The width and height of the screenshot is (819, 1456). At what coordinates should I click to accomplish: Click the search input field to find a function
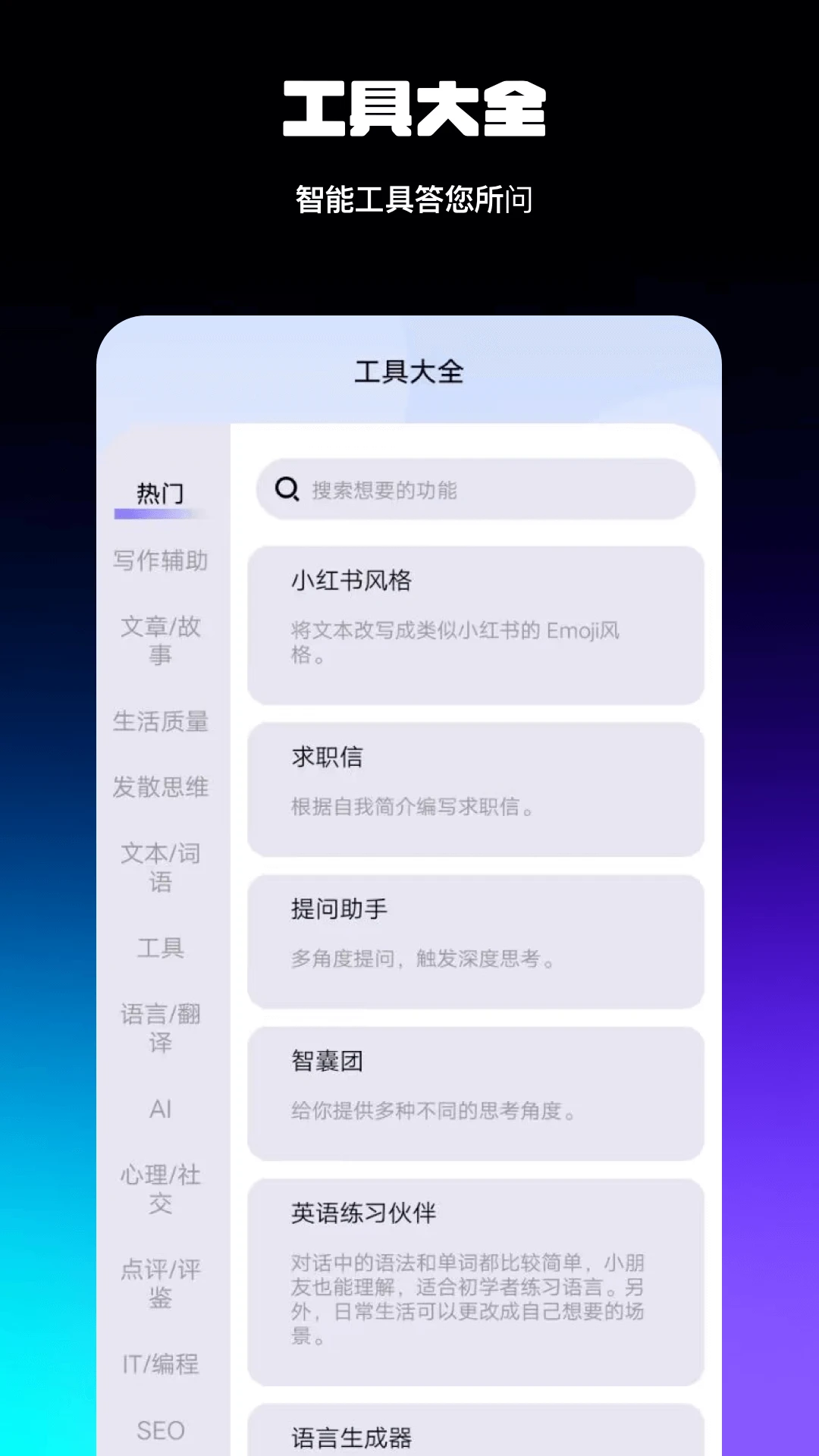(475, 489)
